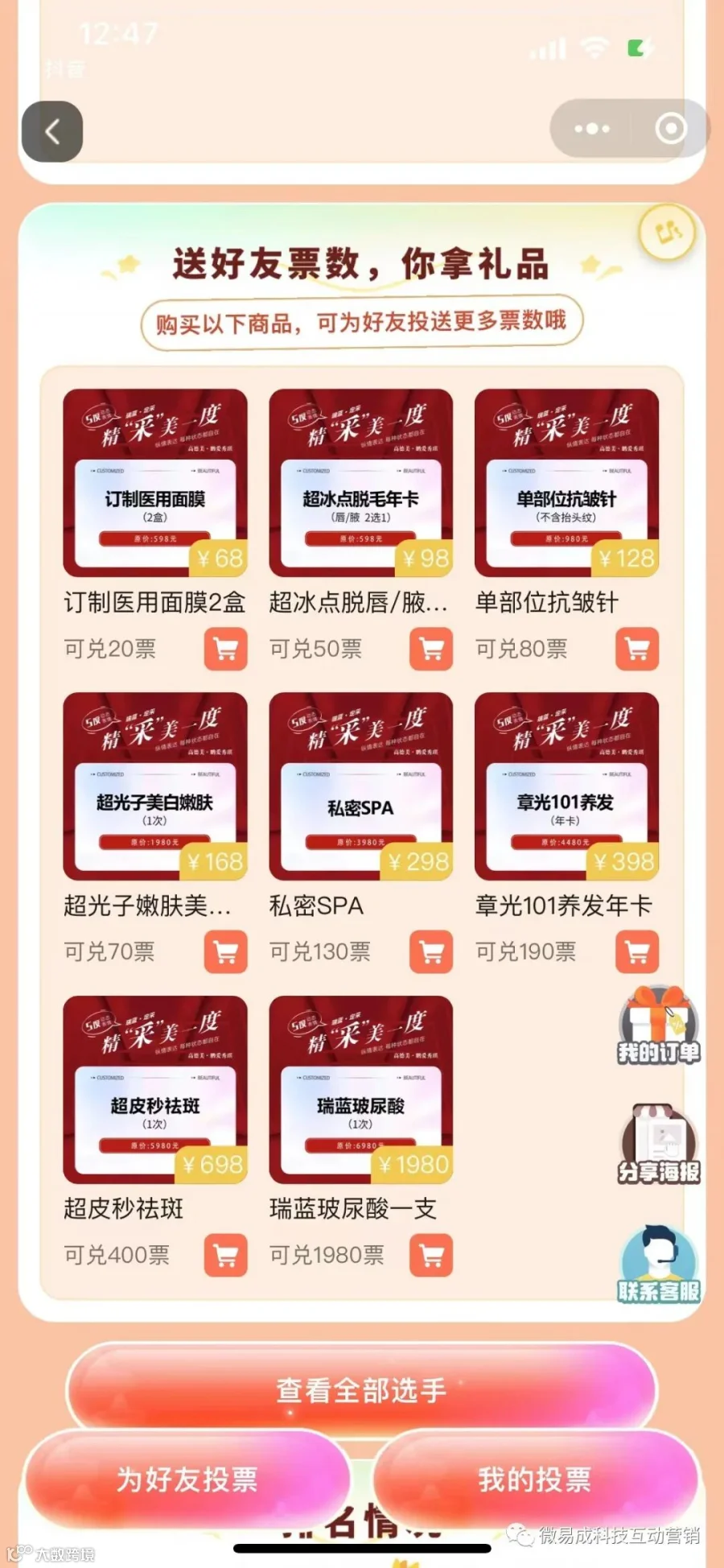The height and width of the screenshot is (1568, 724).
Task: Open 我的投票 button
Action: coord(535,1479)
